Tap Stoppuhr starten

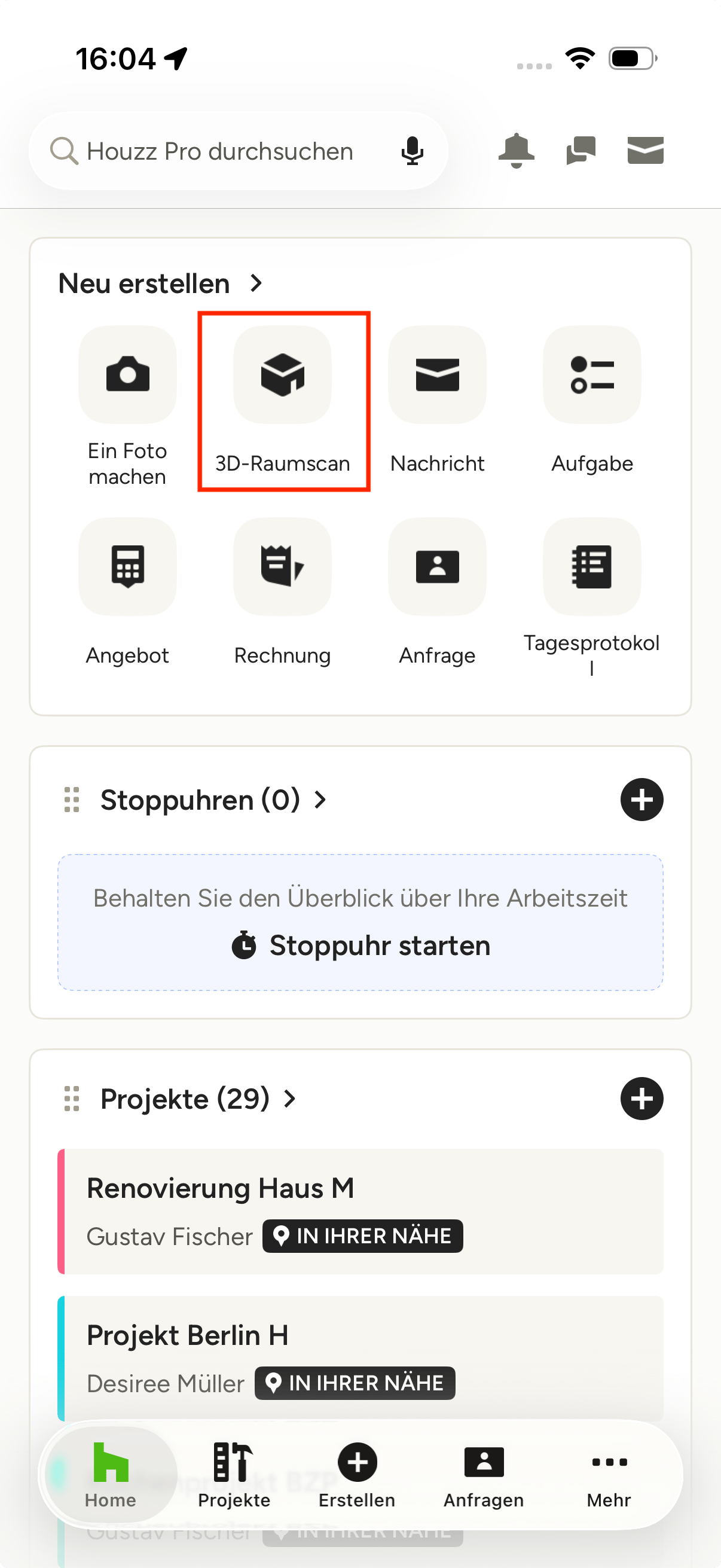361,945
